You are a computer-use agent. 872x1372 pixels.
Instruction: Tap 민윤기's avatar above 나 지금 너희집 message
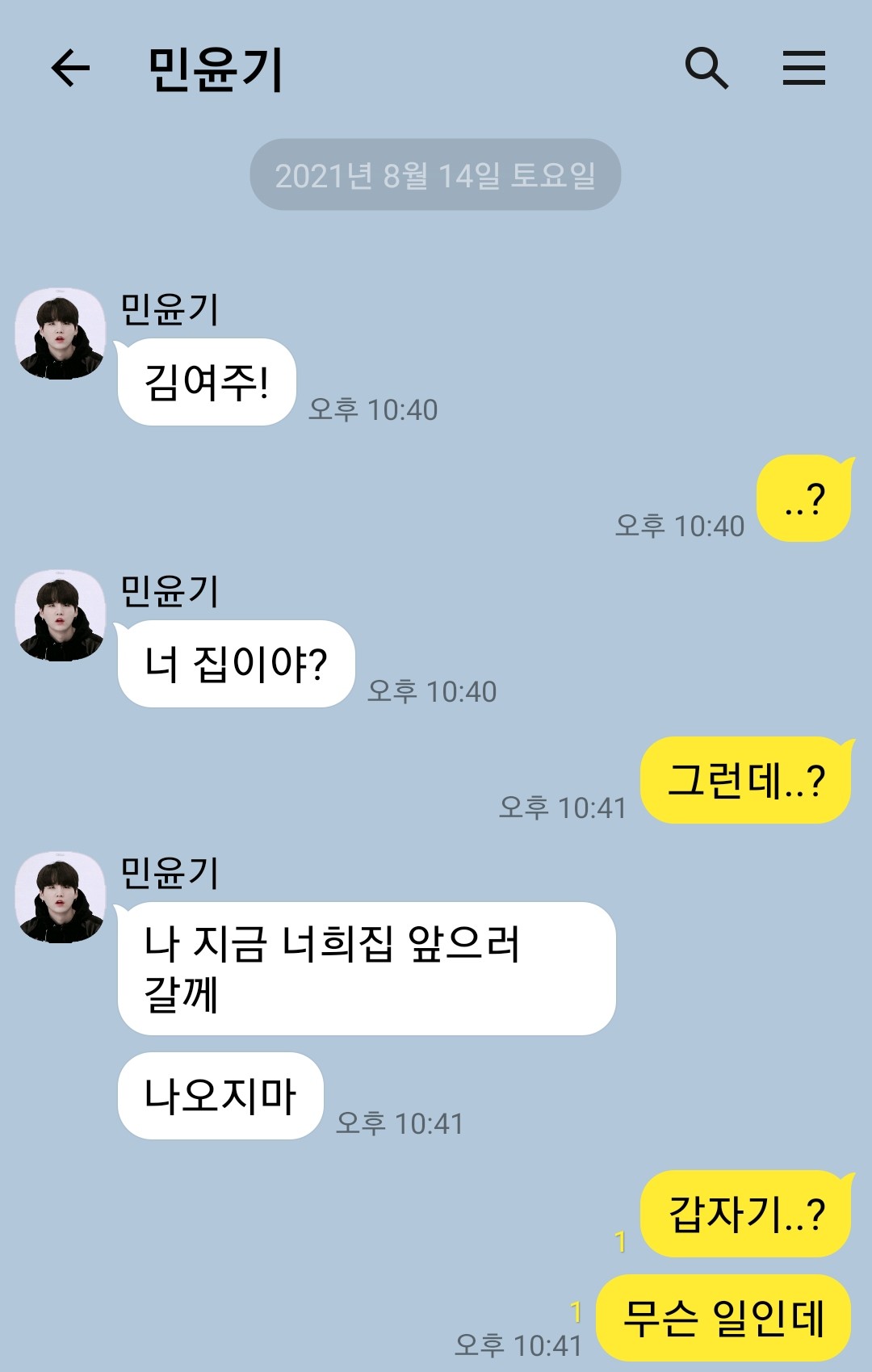pyautogui.click(x=61, y=897)
